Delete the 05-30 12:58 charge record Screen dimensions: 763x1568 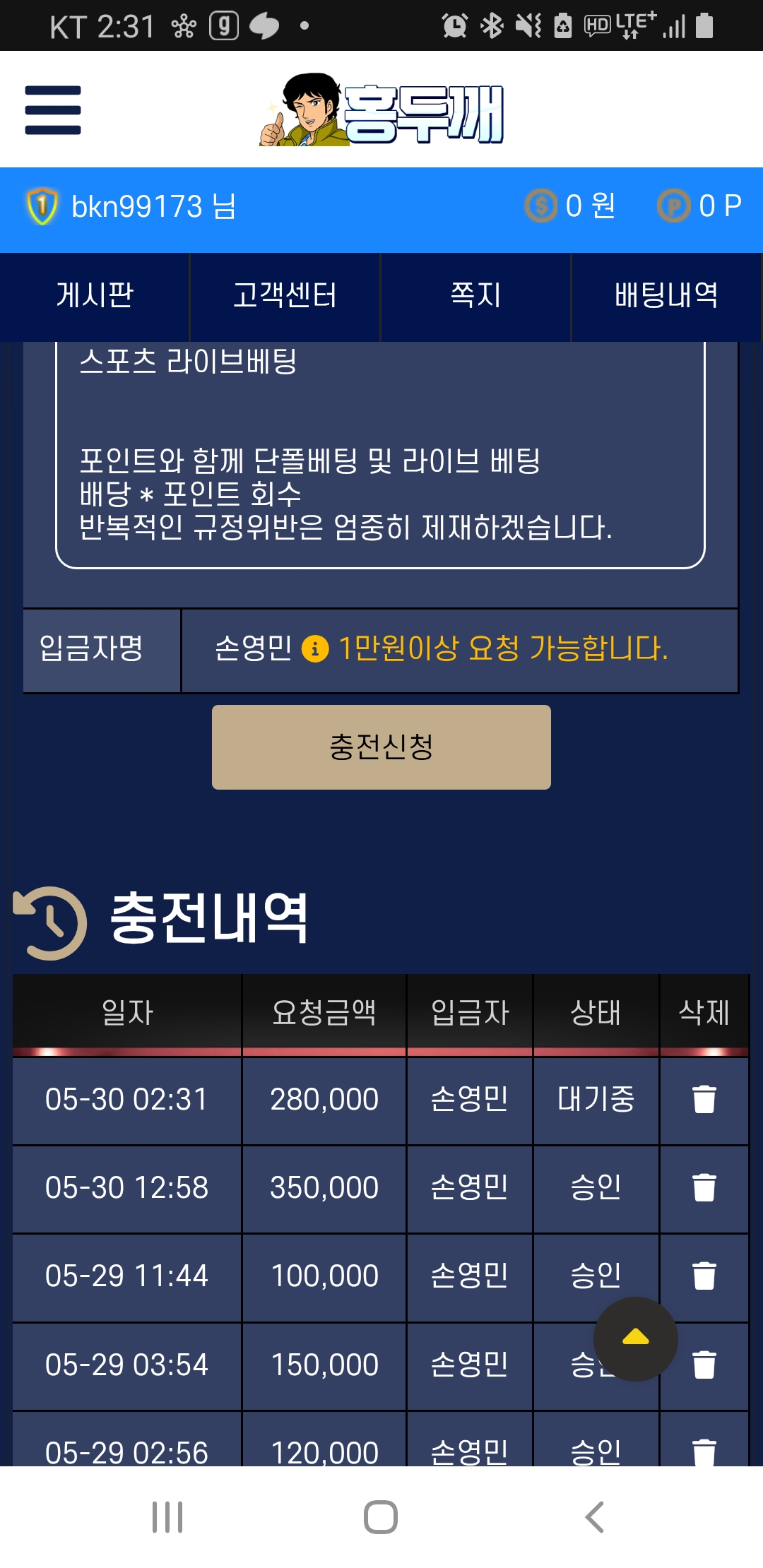click(704, 1187)
